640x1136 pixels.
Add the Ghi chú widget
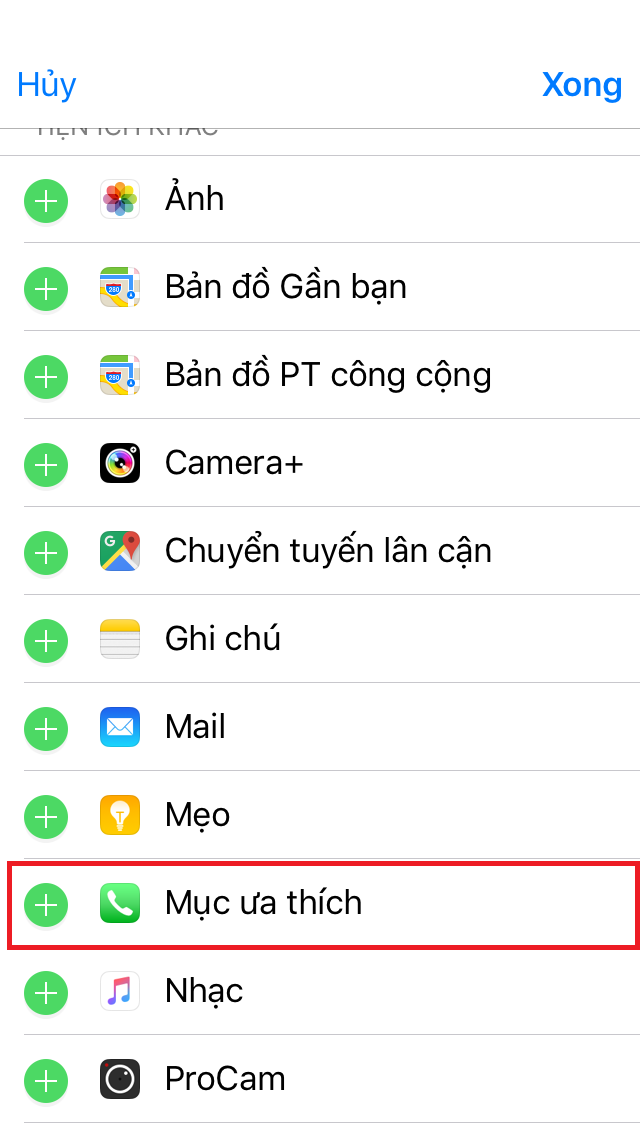click(x=46, y=640)
